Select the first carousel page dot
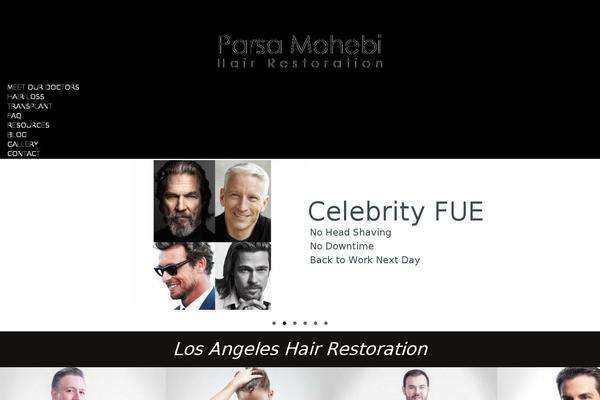 click(274, 323)
